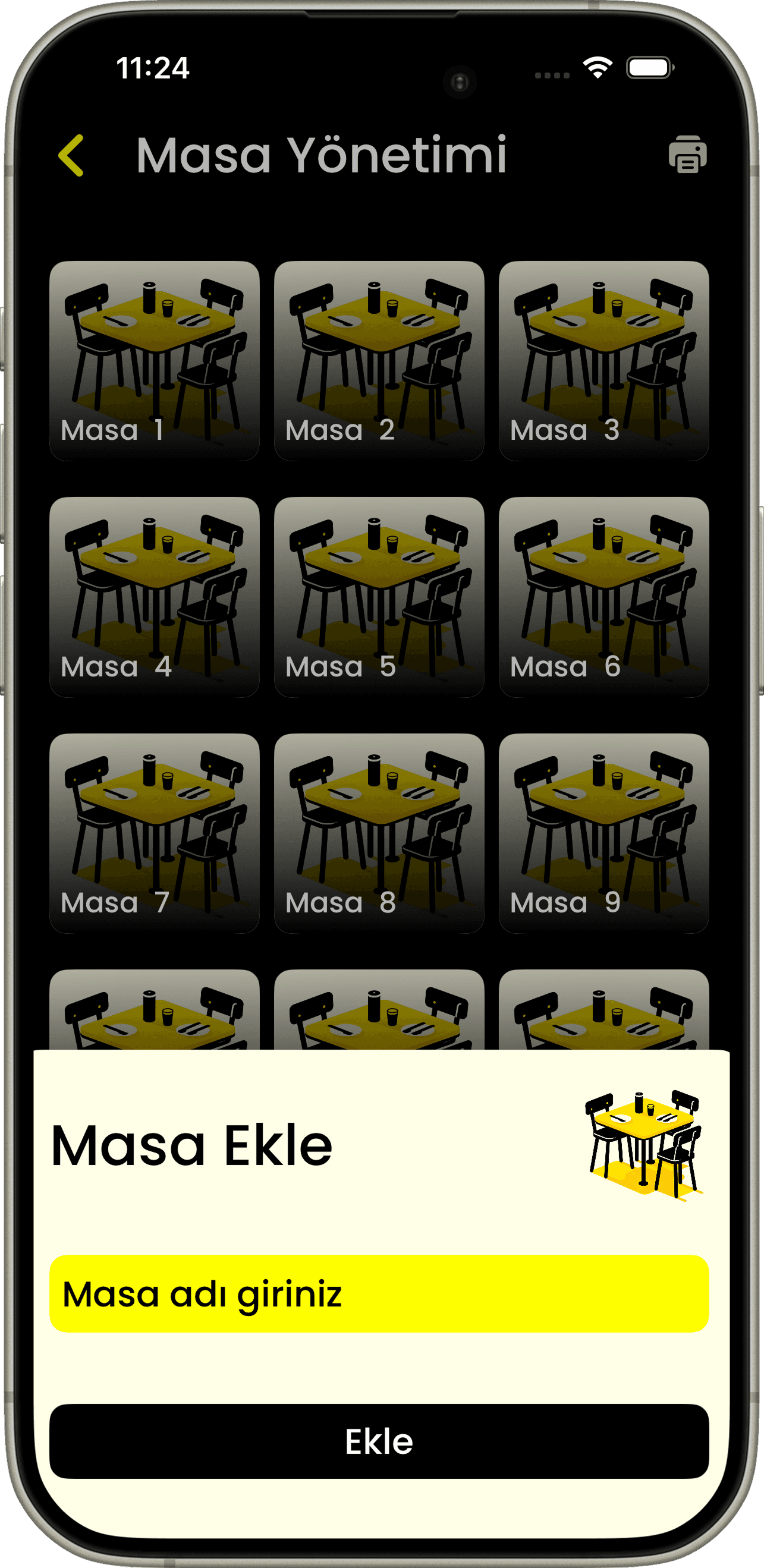This screenshot has height=1568, width=764.
Task: Select table Masa 6
Action: 603,597
